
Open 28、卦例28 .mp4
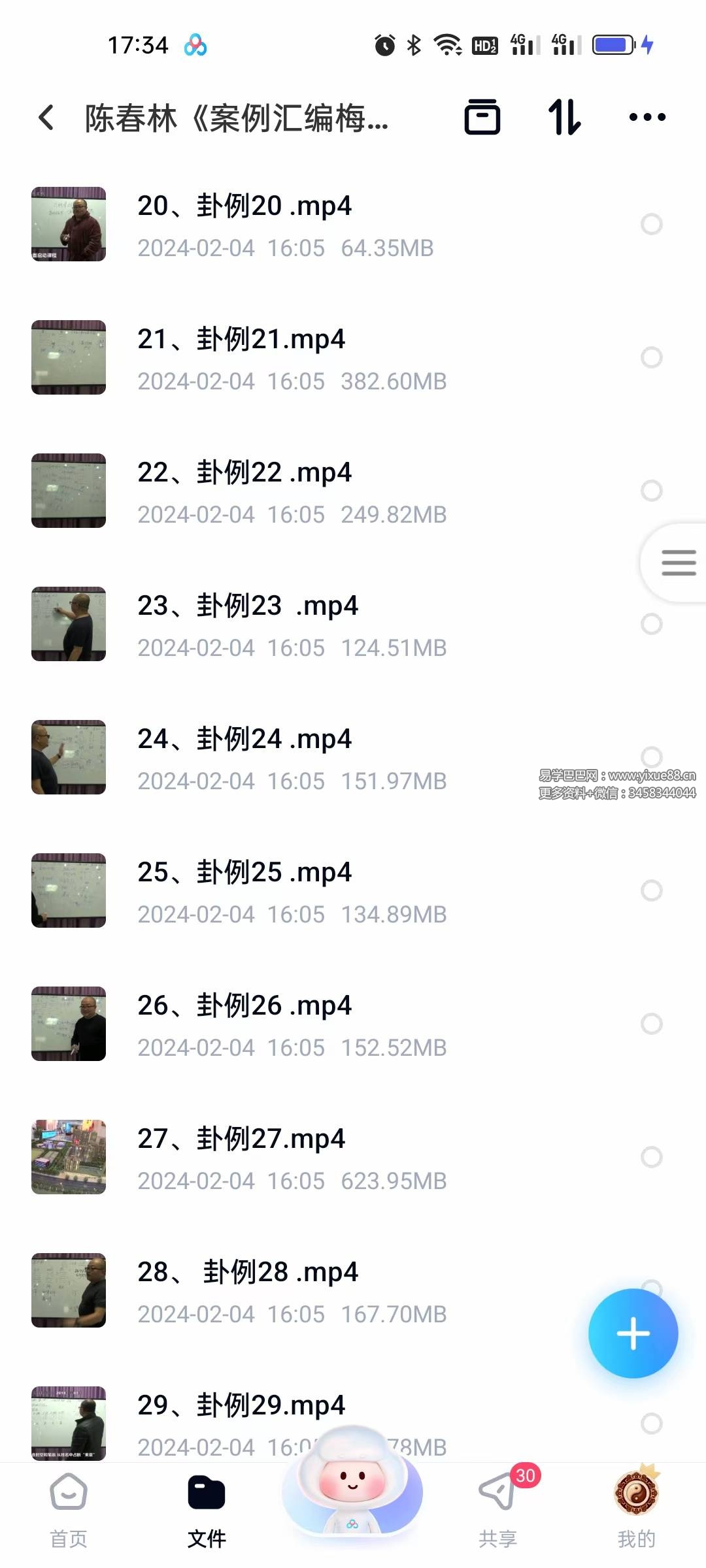(x=248, y=1273)
